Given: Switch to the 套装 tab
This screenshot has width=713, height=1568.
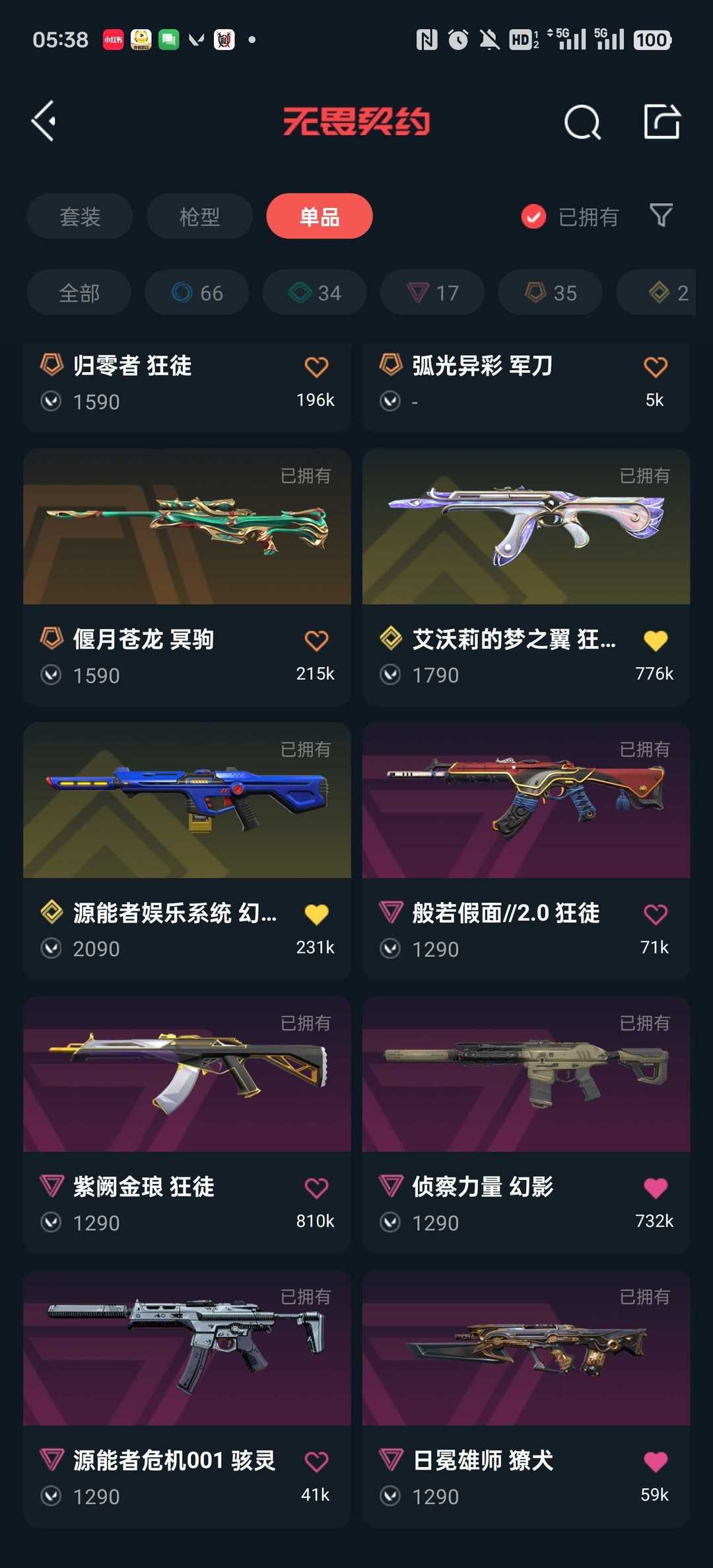Looking at the screenshot, I should point(80,216).
